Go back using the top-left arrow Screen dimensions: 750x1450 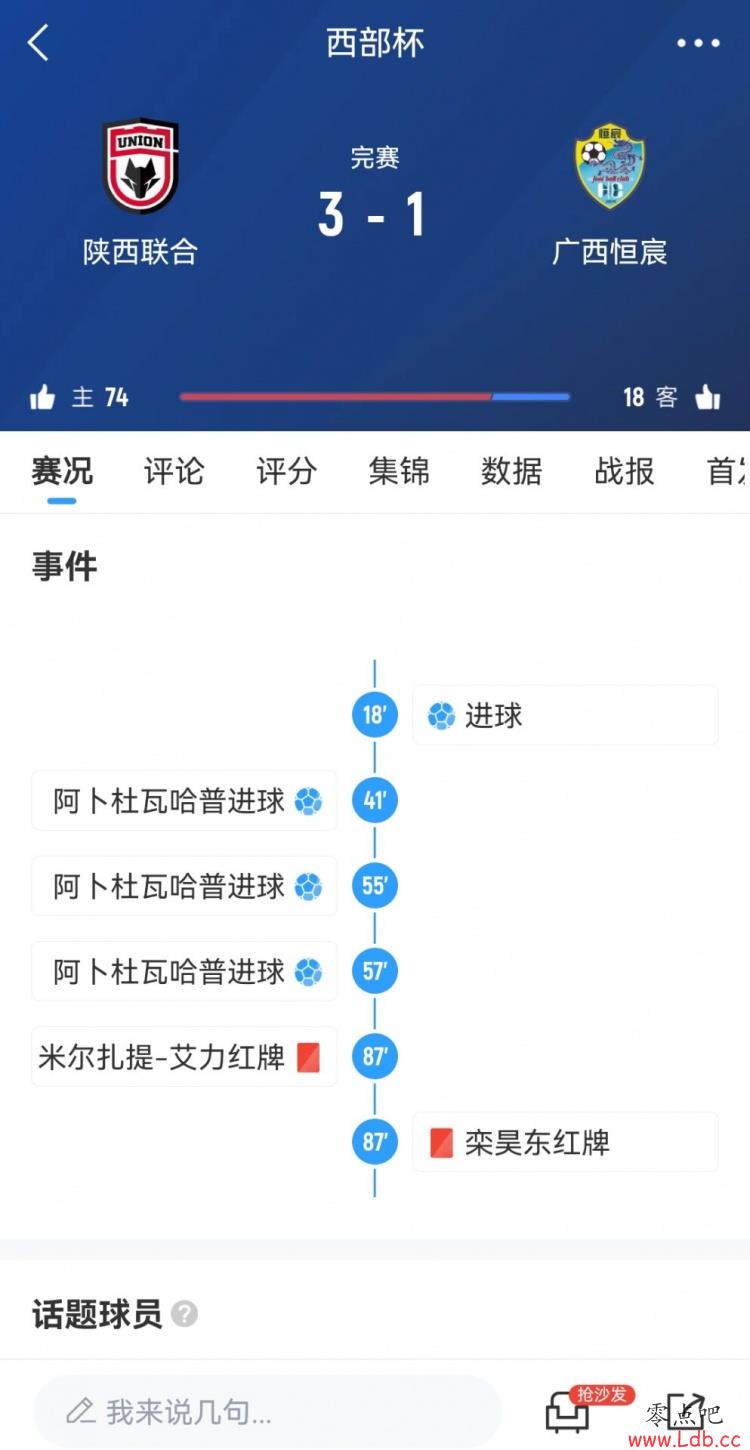coord(38,43)
